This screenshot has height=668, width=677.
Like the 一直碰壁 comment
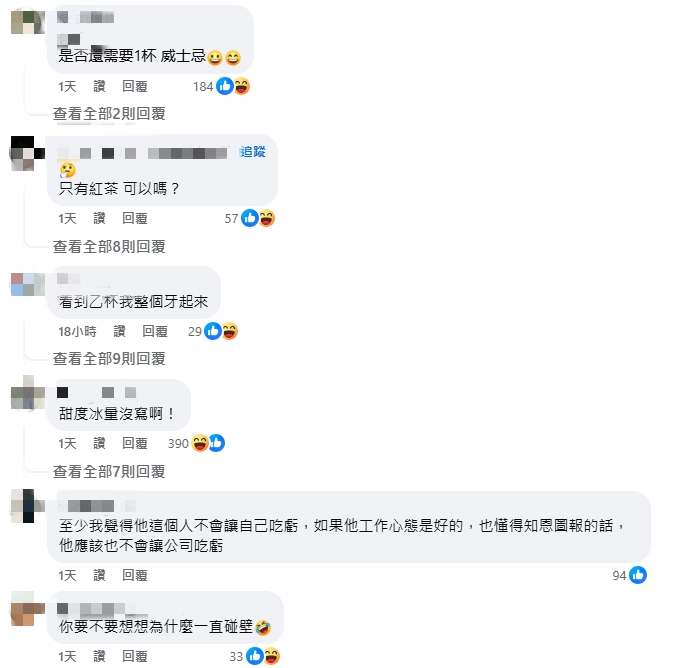(99, 657)
